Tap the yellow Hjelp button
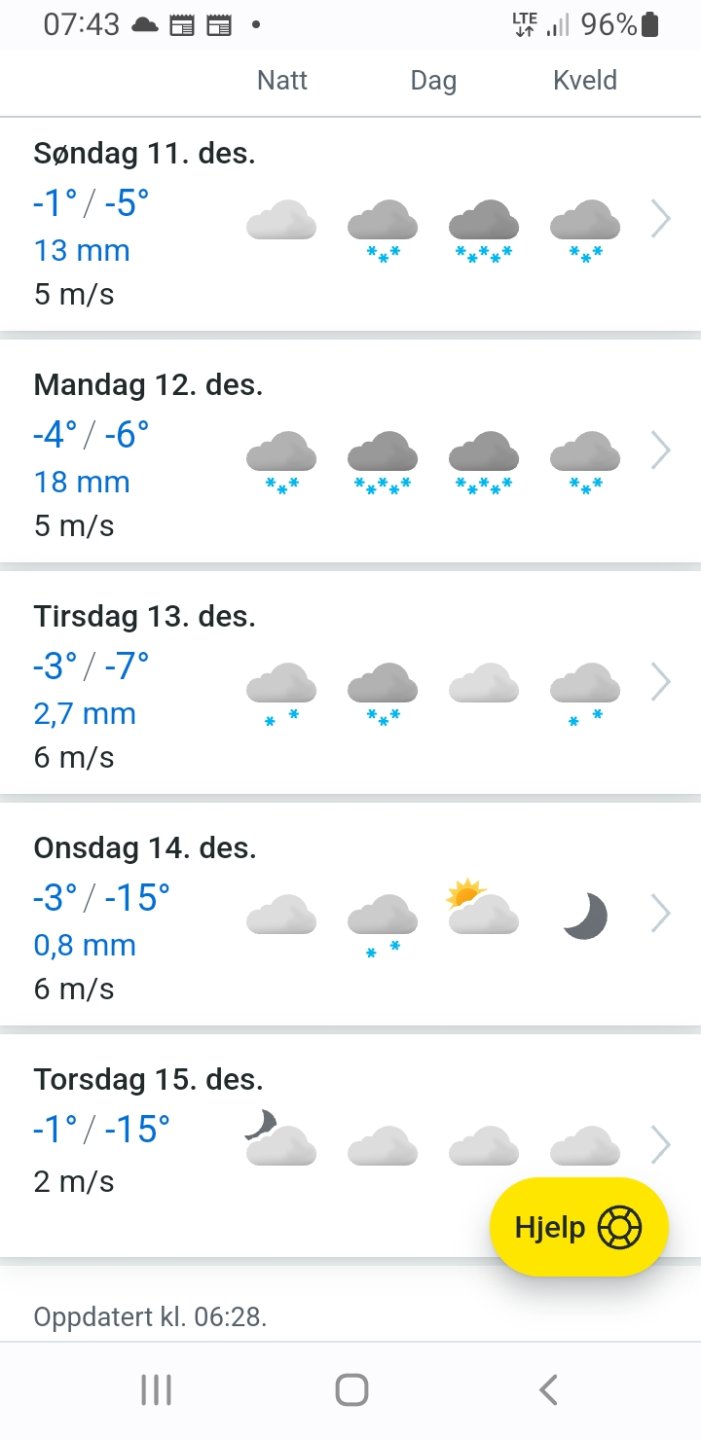701x1440 pixels. tap(578, 1227)
